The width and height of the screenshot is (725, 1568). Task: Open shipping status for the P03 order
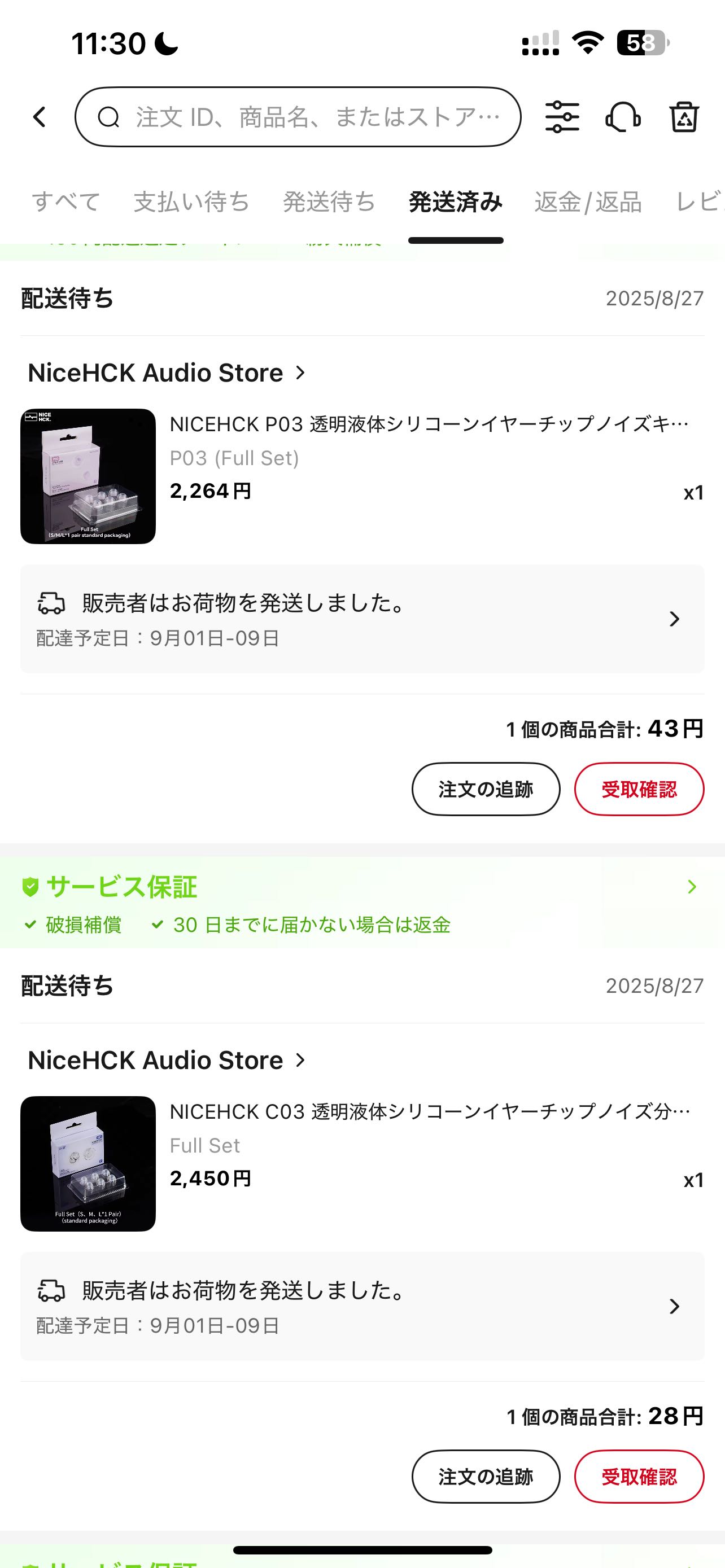click(x=362, y=619)
